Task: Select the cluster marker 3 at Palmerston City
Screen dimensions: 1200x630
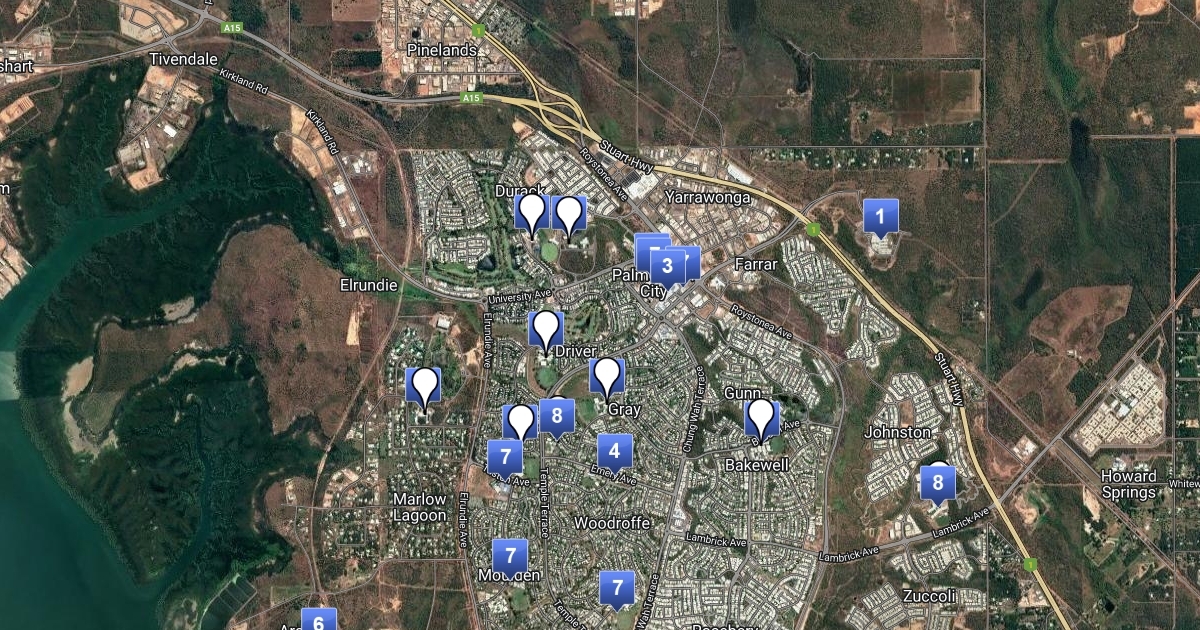Action: (668, 266)
